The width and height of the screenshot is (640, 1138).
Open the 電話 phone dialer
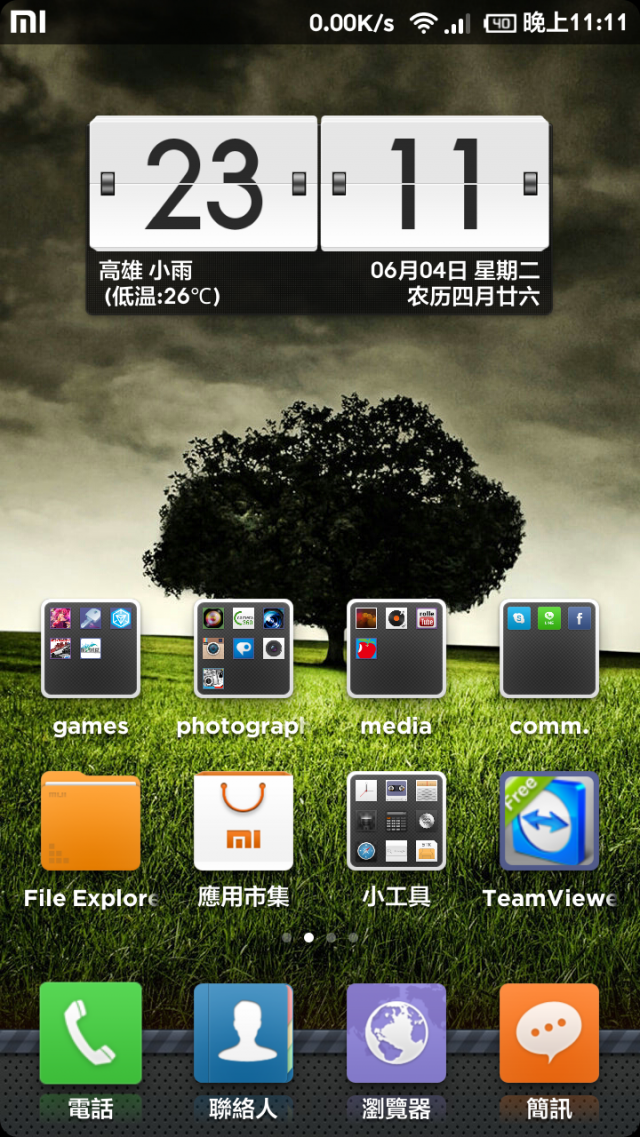click(x=90, y=1033)
